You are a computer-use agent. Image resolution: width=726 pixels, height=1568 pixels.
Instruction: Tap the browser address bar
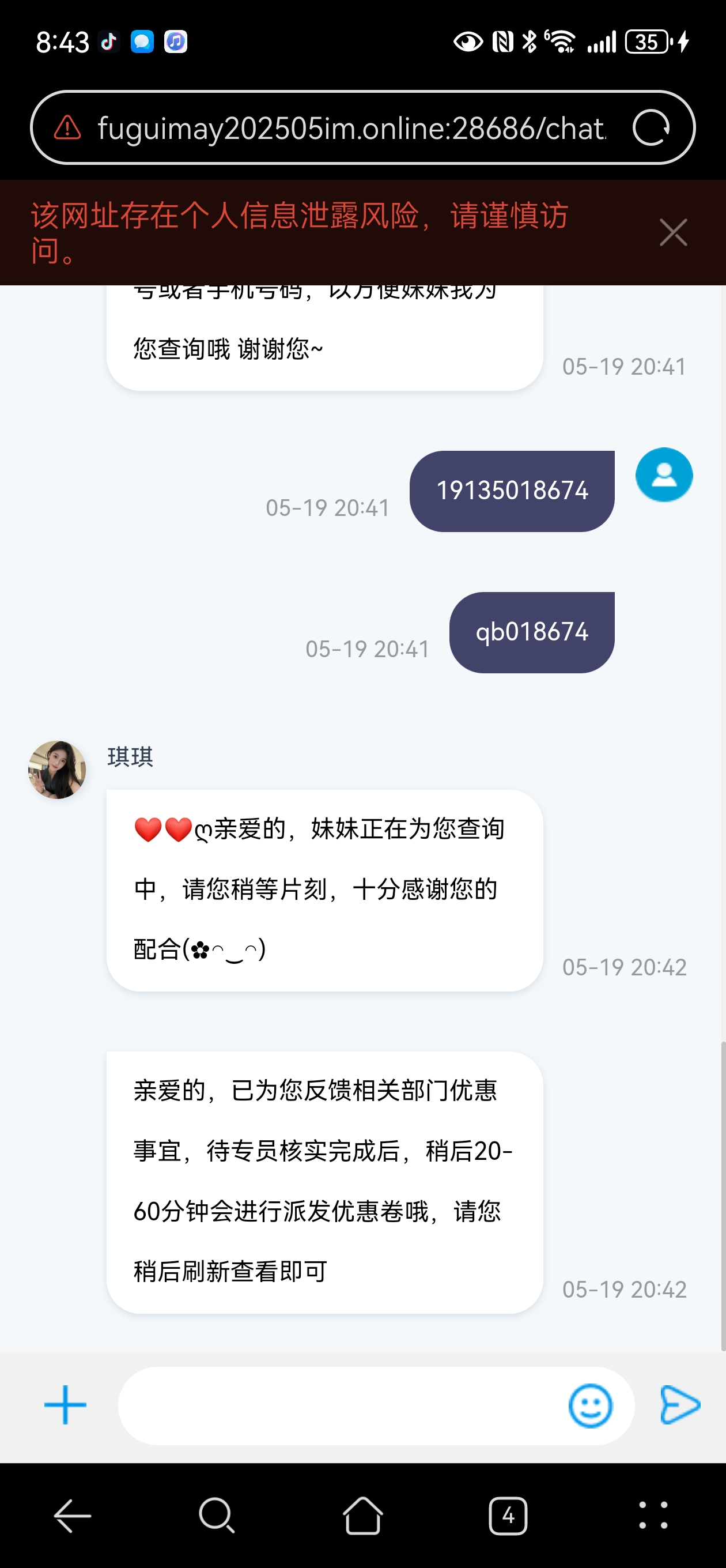[350, 128]
